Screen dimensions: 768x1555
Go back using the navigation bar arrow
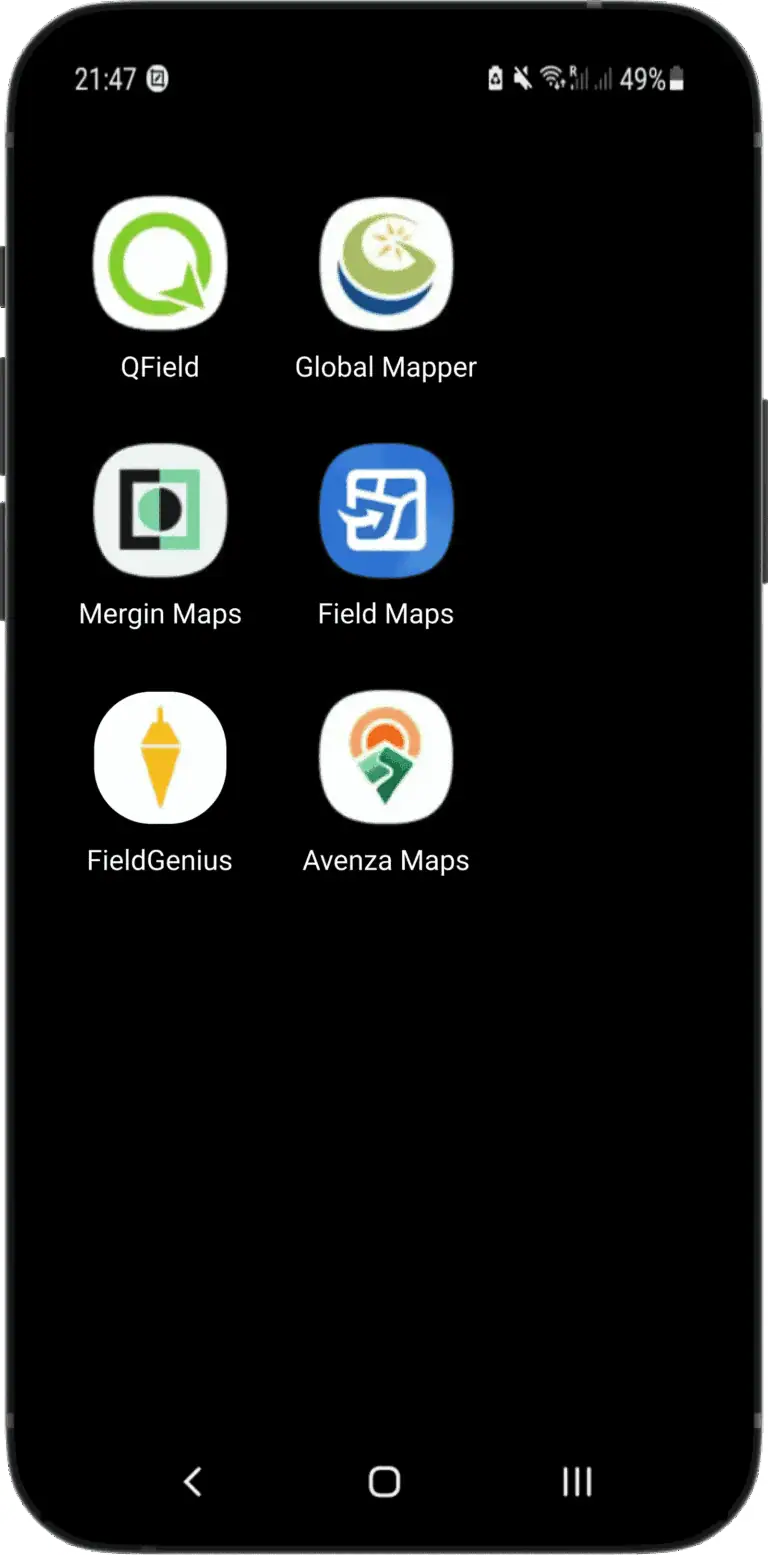(193, 1481)
